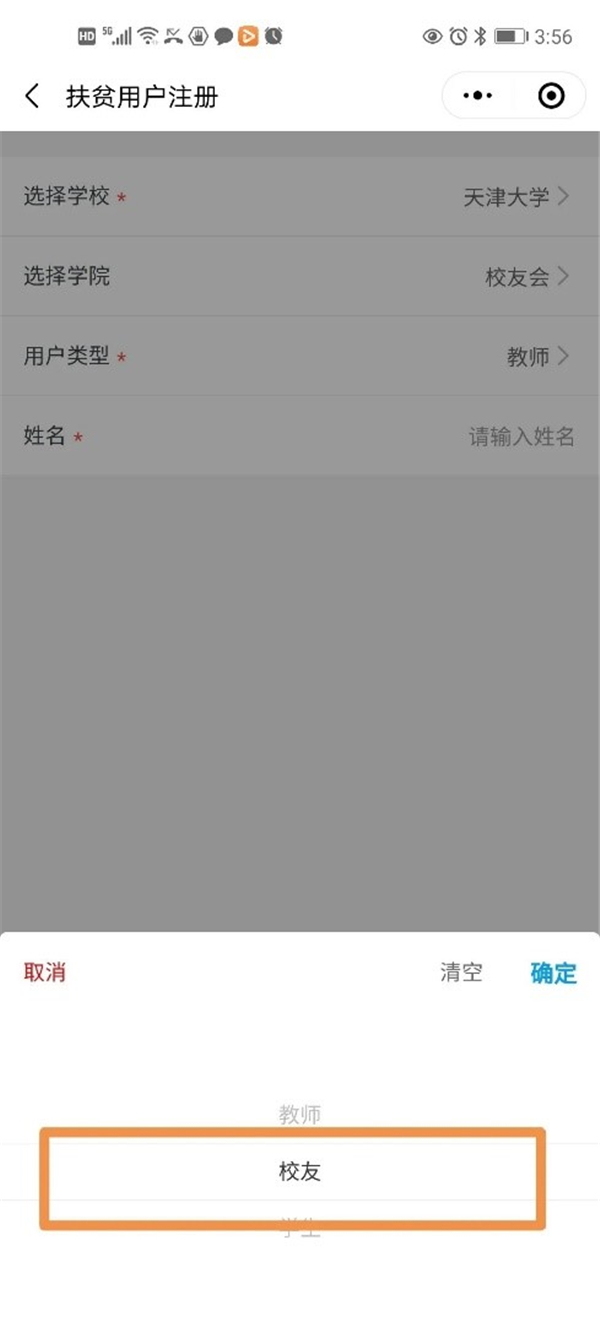Open 选择学校 row showing 天津大学
The width and height of the screenshot is (600, 1332).
coord(300,197)
